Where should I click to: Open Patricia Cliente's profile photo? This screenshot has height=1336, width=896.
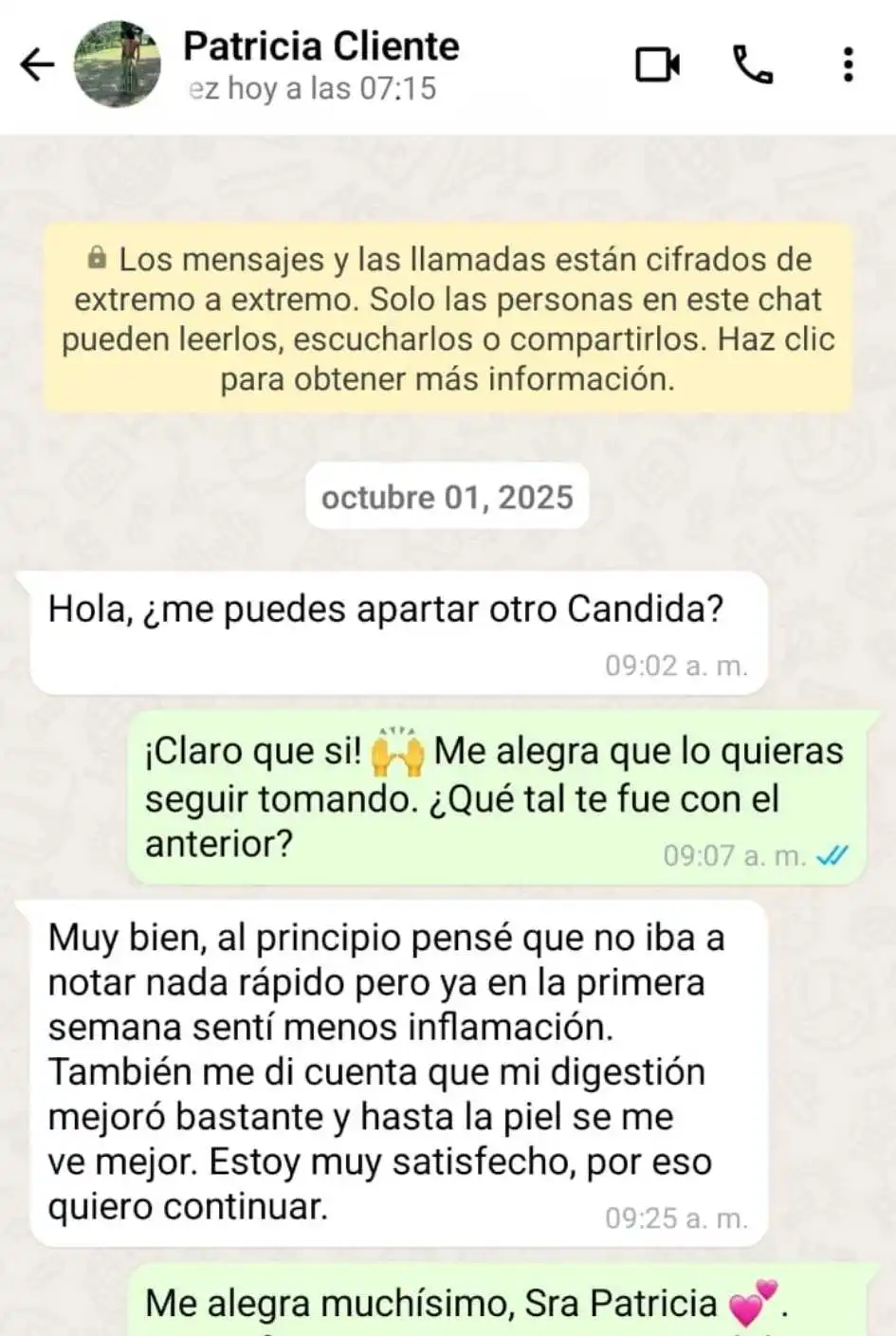(117, 64)
